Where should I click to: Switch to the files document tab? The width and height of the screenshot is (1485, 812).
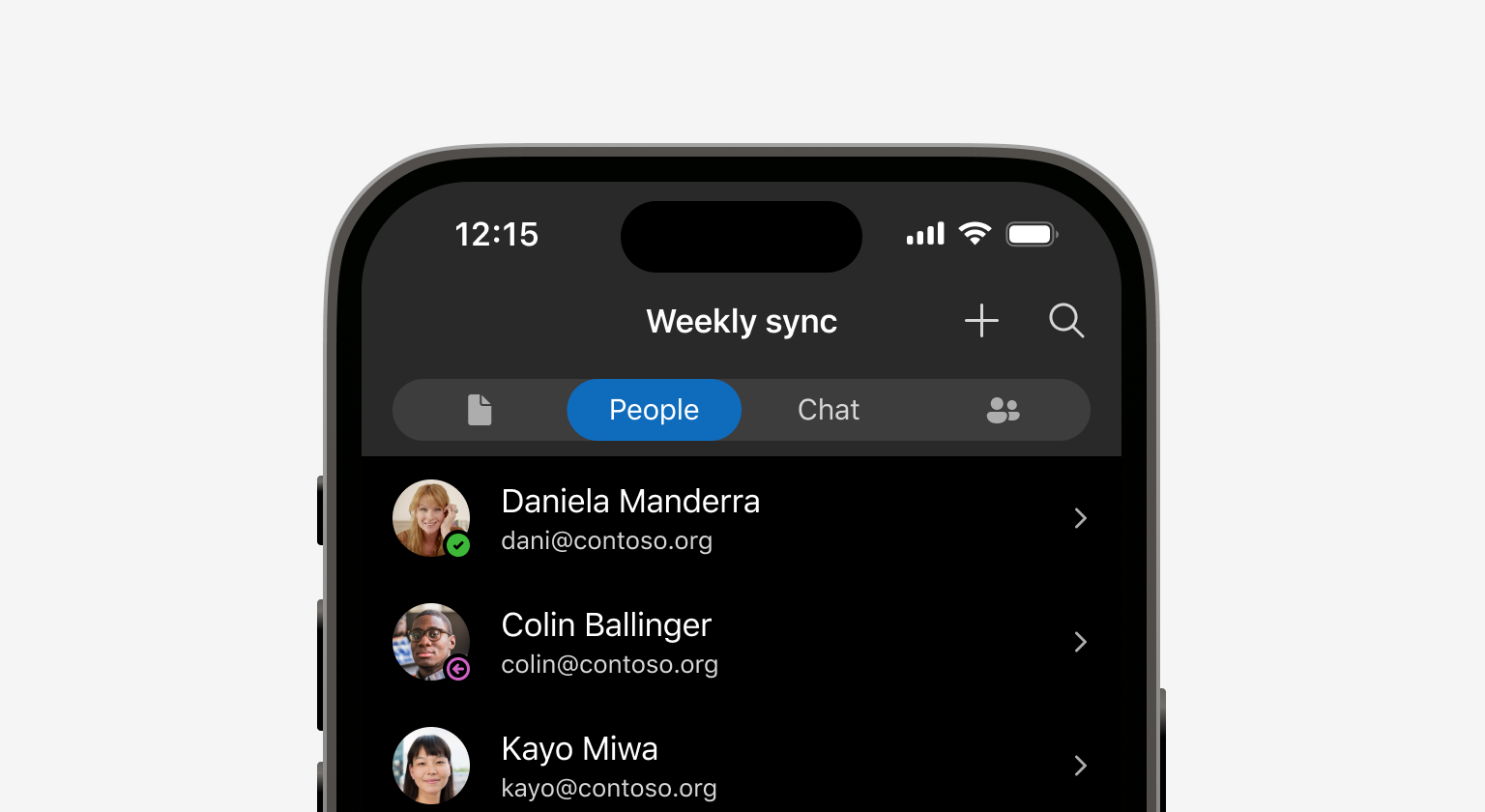pos(480,410)
